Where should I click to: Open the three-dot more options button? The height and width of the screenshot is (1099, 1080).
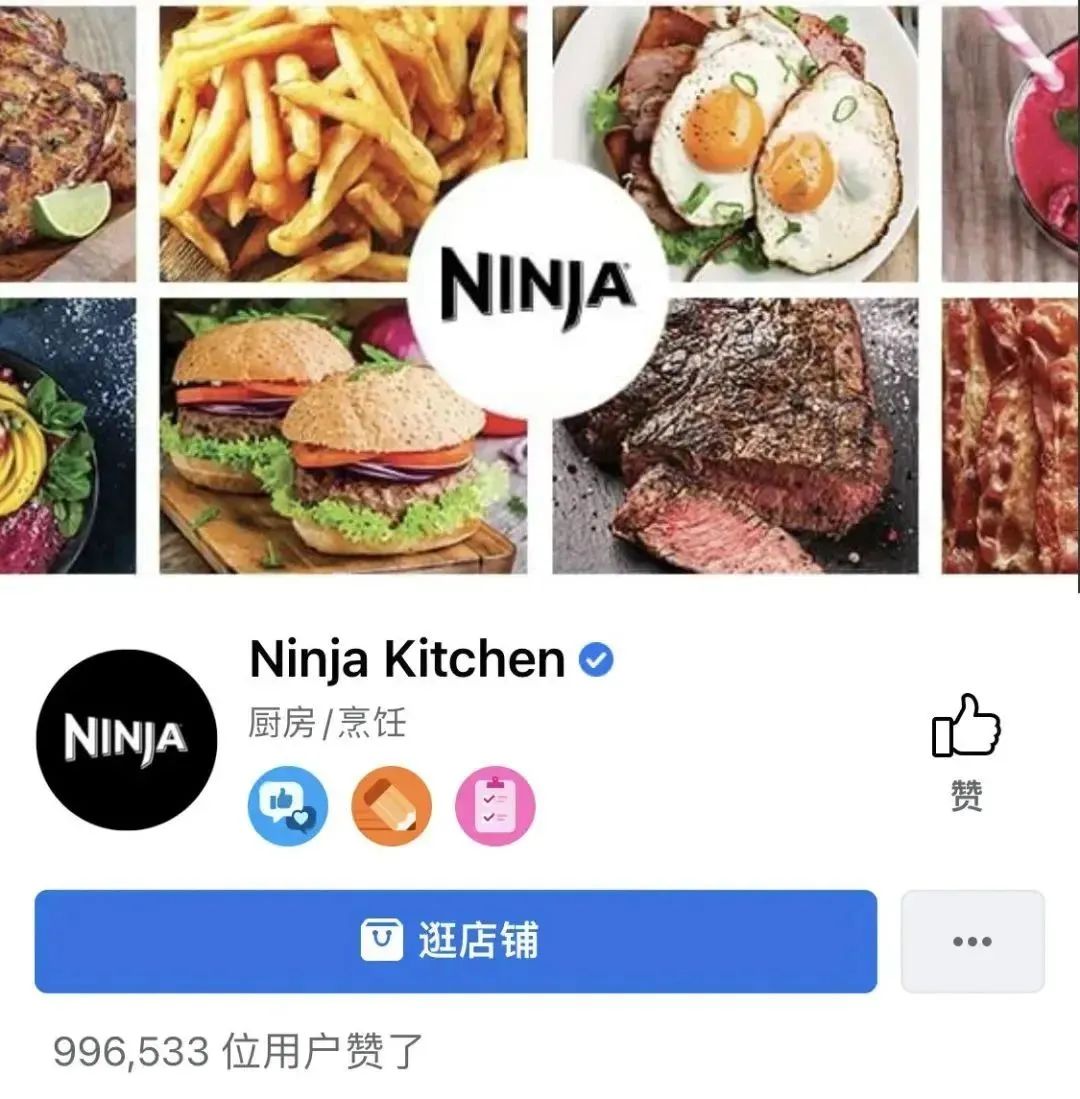[972, 942]
